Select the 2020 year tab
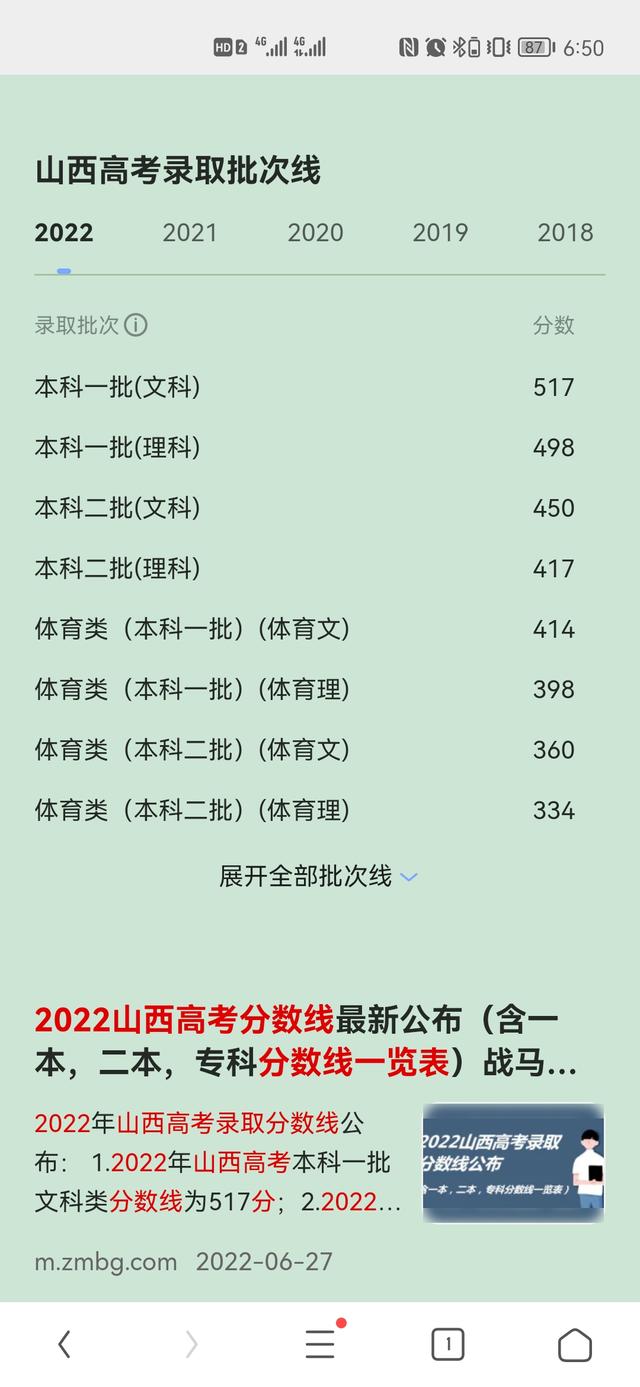Image resolution: width=640 pixels, height=1387 pixels. pos(315,233)
